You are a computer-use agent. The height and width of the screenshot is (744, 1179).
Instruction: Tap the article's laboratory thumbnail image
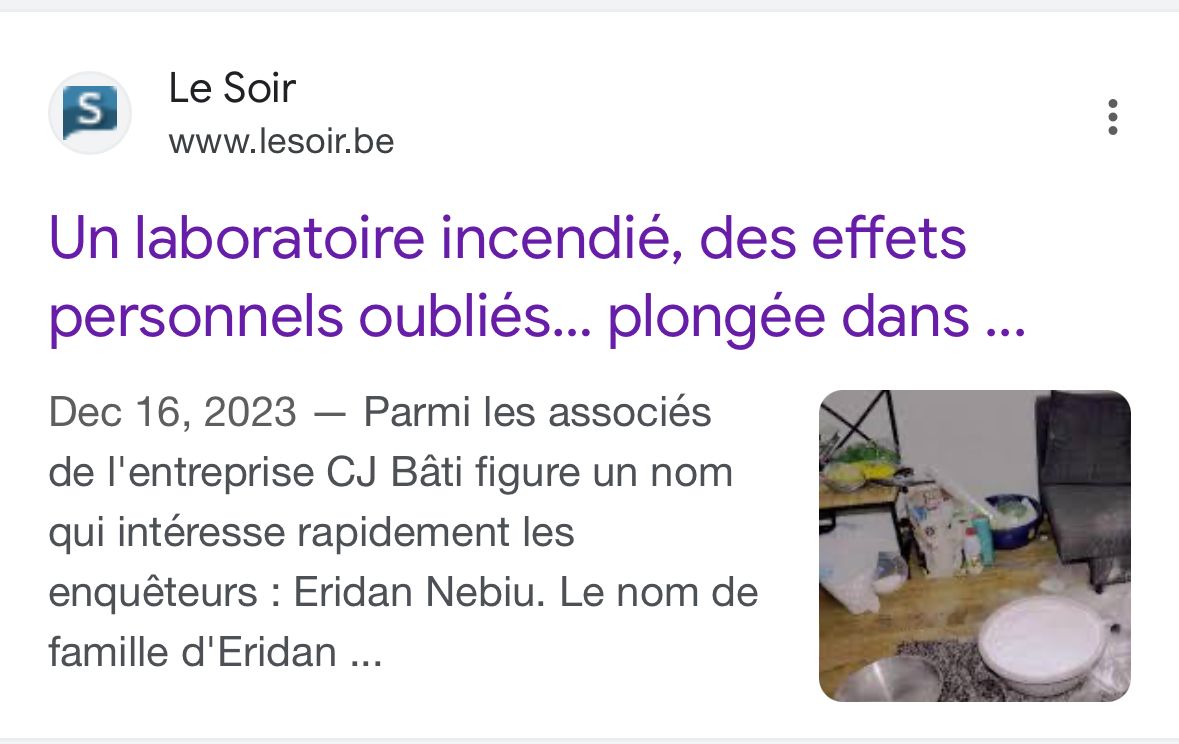[974, 545]
